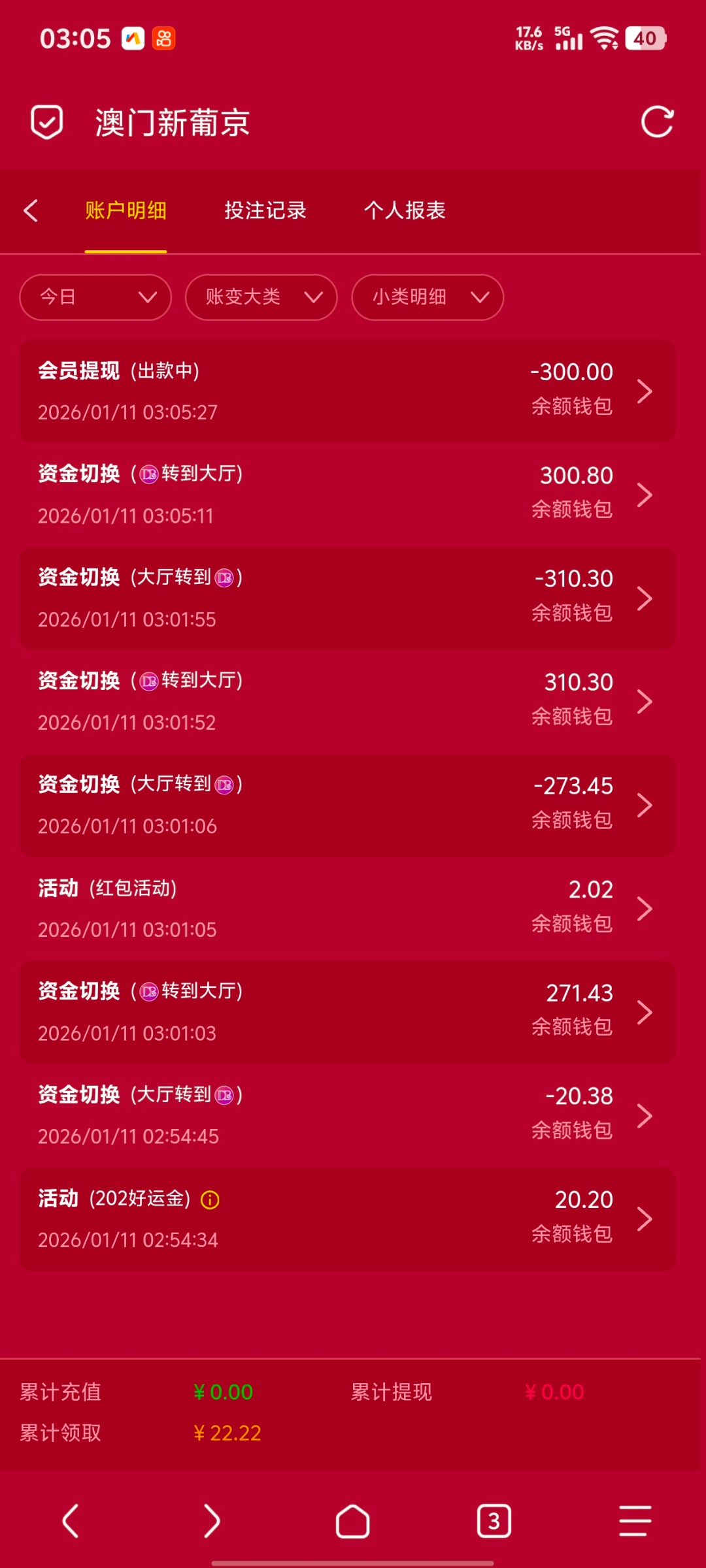Expand the 小类明细 filter dropdown

click(428, 297)
